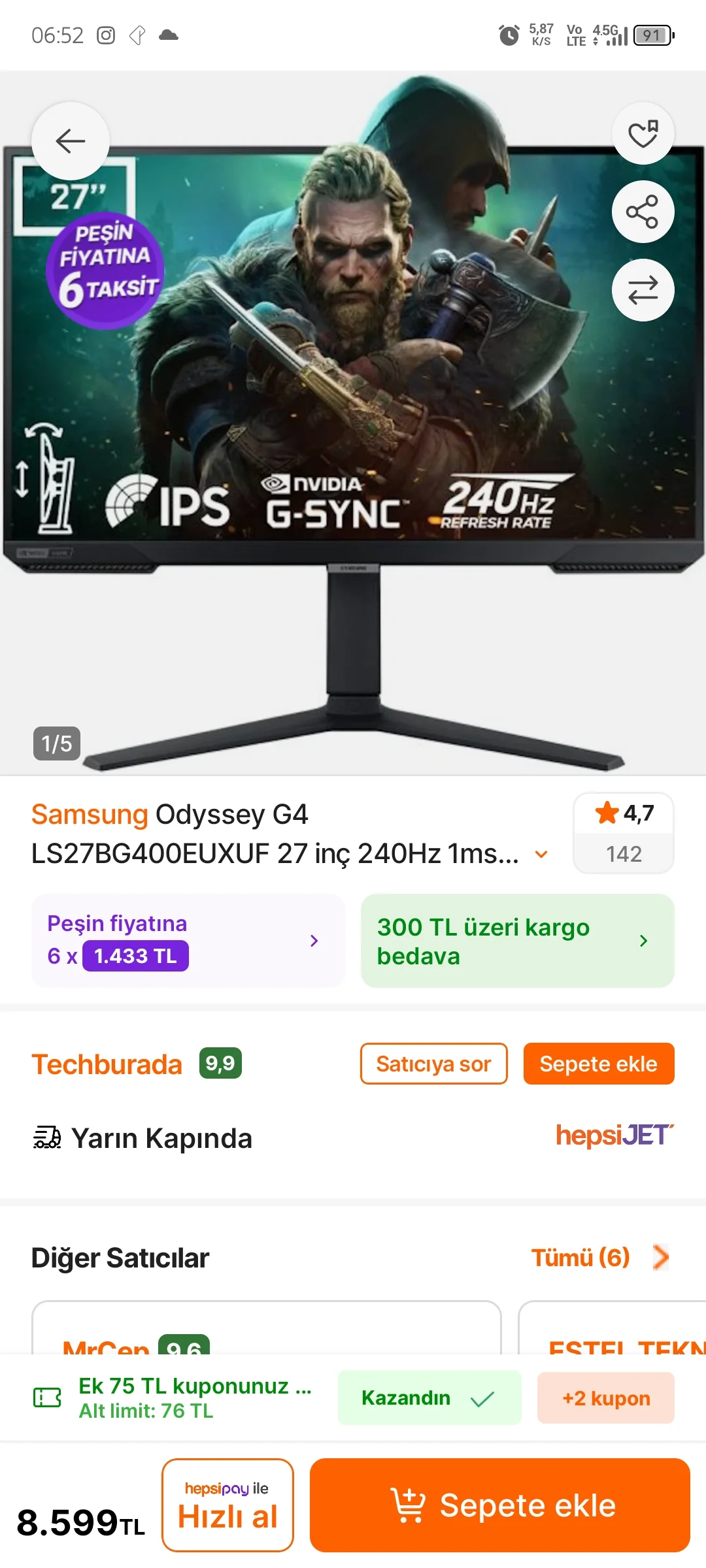Open 300 TL üzeri kargo bedava info
706x1568 pixels.
click(x=517, y=941)
